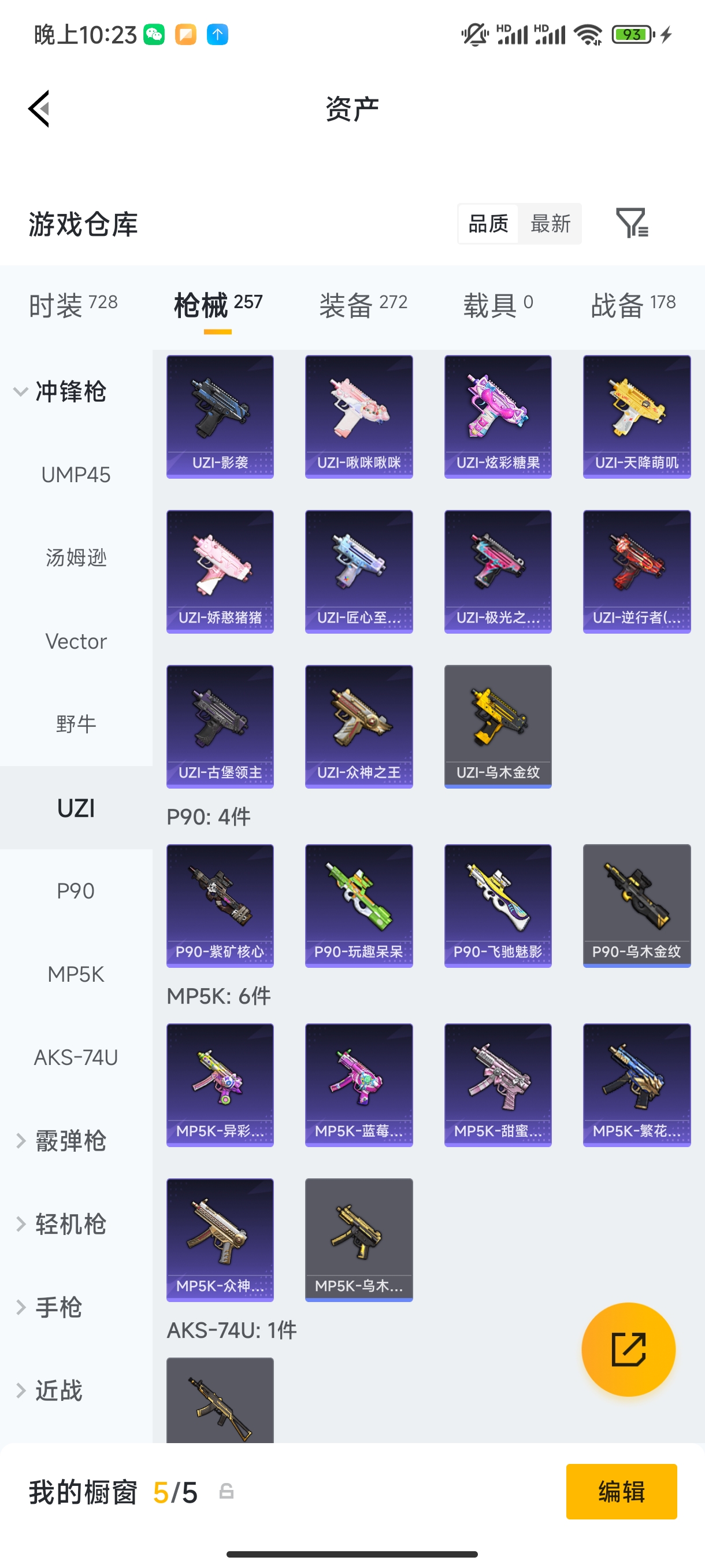Open the filter icon options
Screen dimensions: 705x1568
[632, 223]
